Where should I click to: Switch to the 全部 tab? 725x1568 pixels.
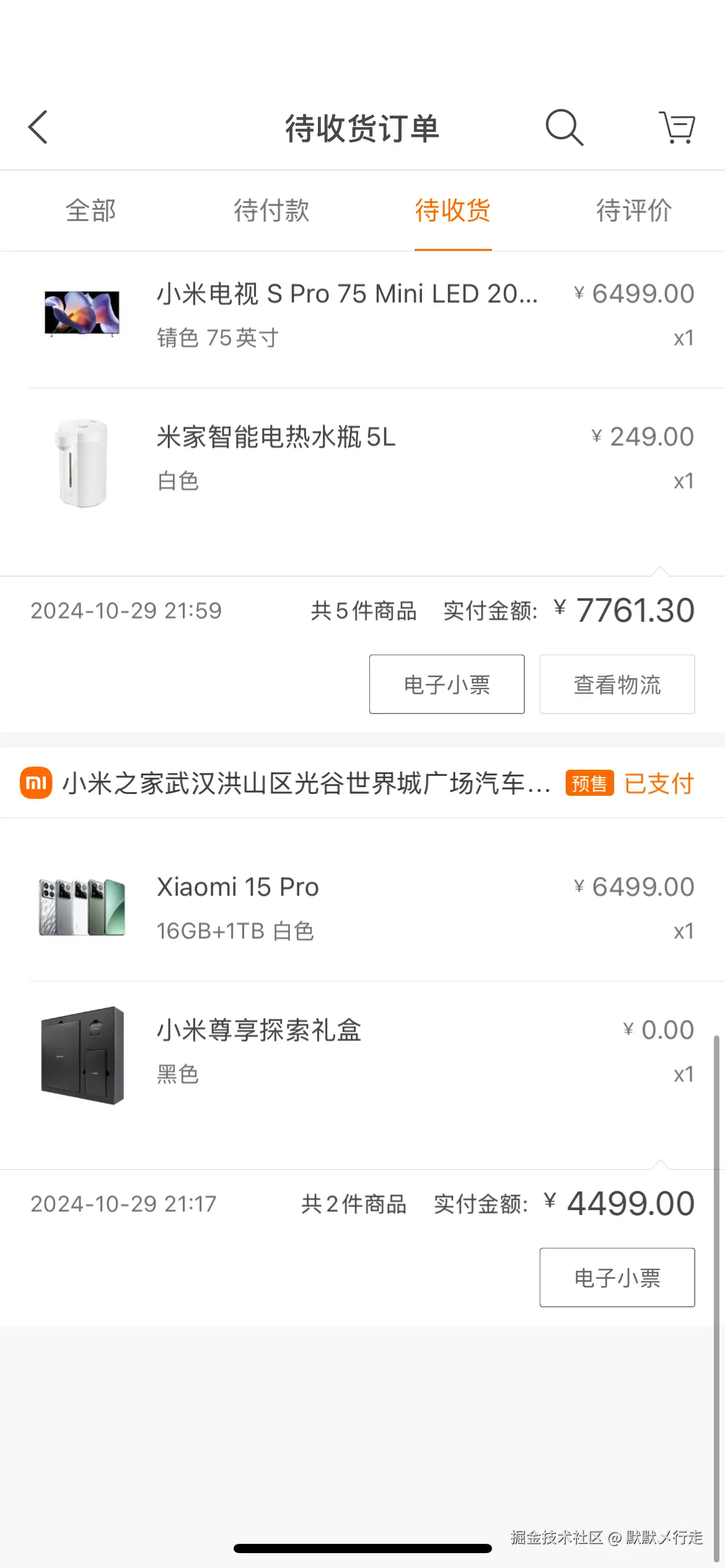pyautogui.click(x=90, y=211)
